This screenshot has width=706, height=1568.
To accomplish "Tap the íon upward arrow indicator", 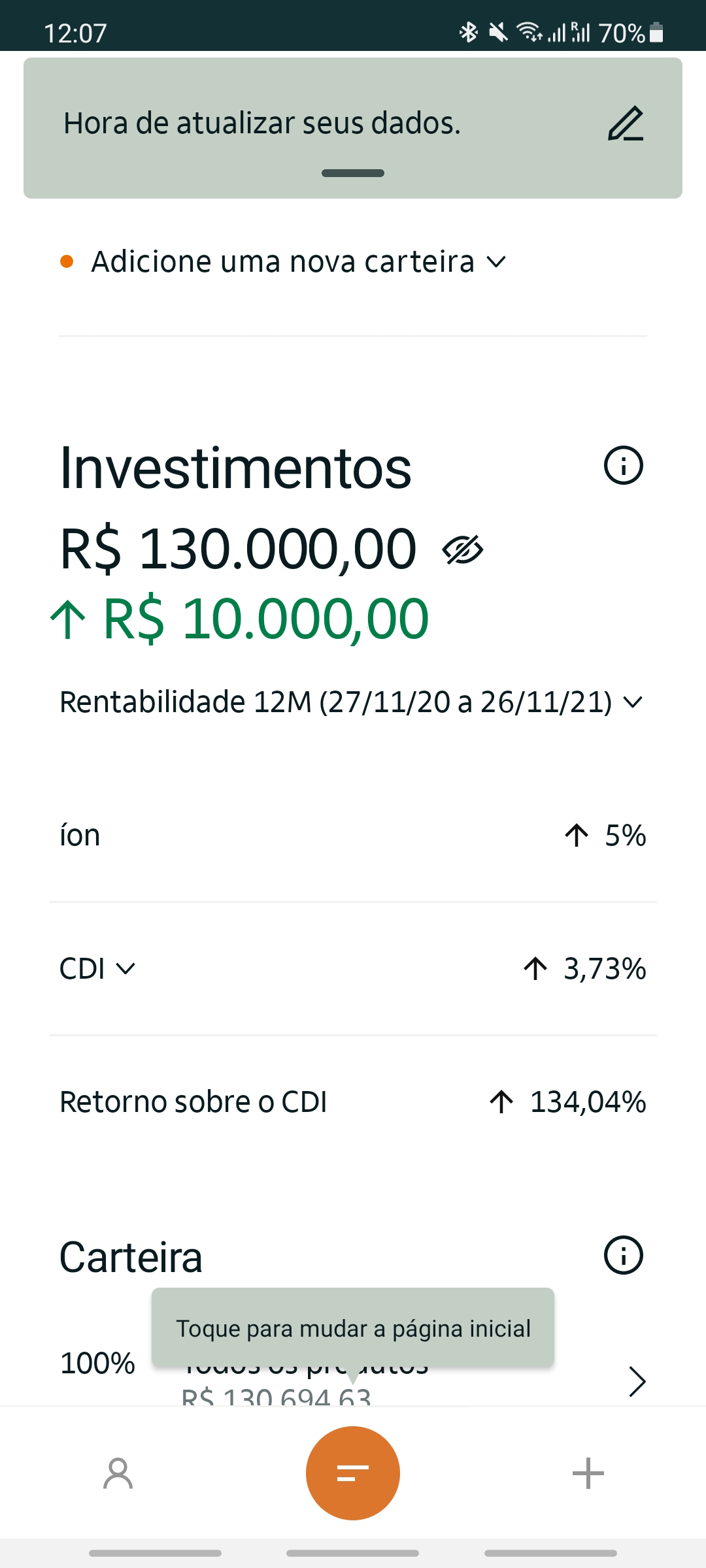I will coord(578,836).
